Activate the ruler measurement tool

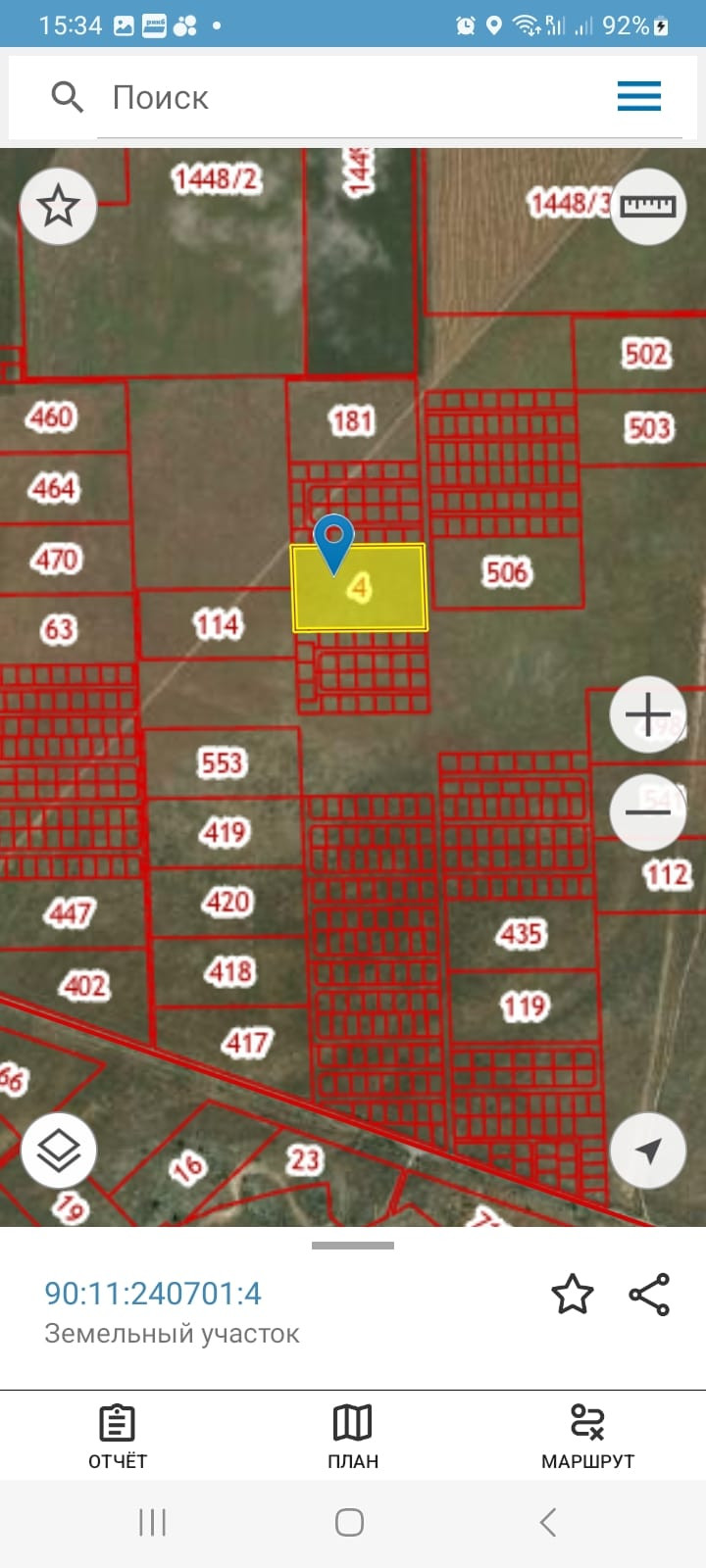[x=648, y=206]
